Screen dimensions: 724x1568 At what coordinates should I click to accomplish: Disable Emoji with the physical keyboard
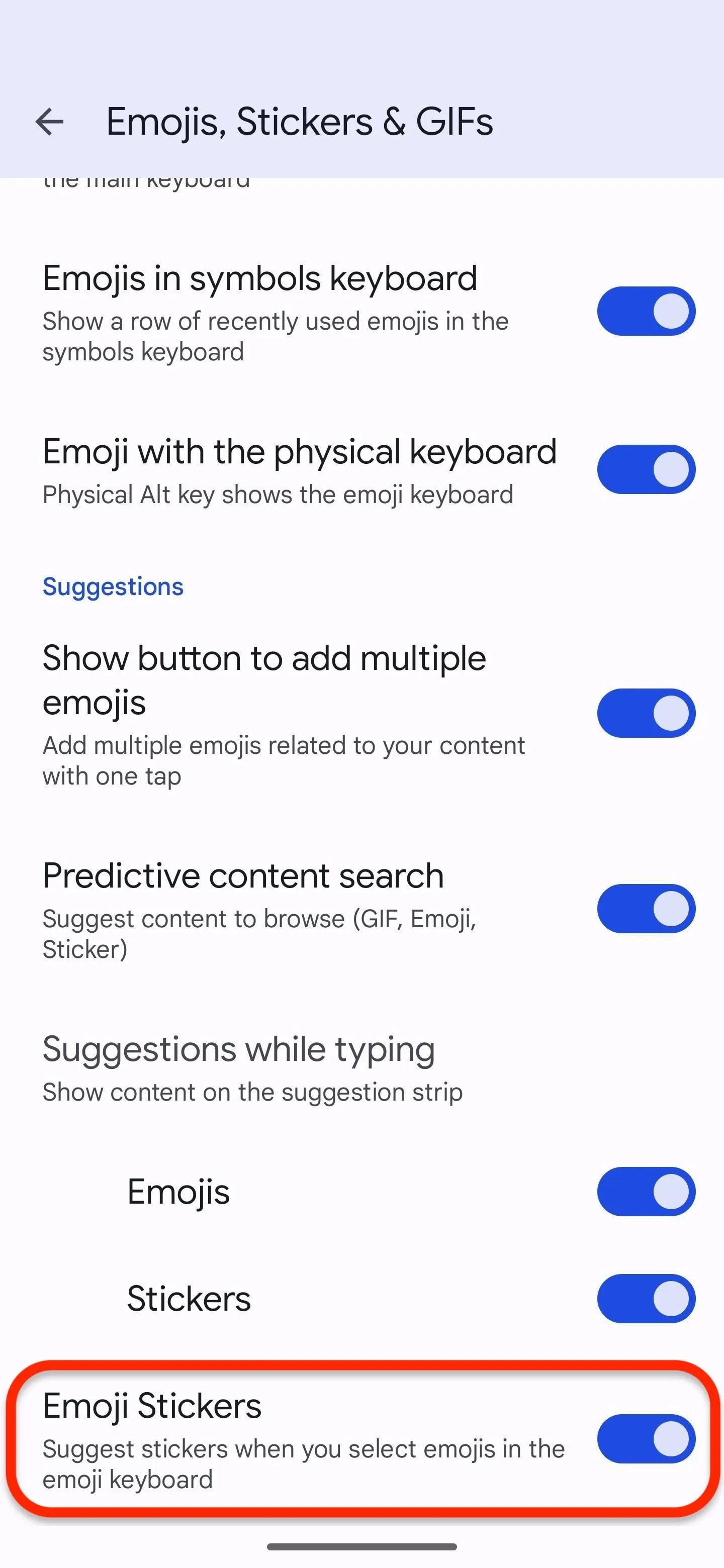[x=646, y=469]
